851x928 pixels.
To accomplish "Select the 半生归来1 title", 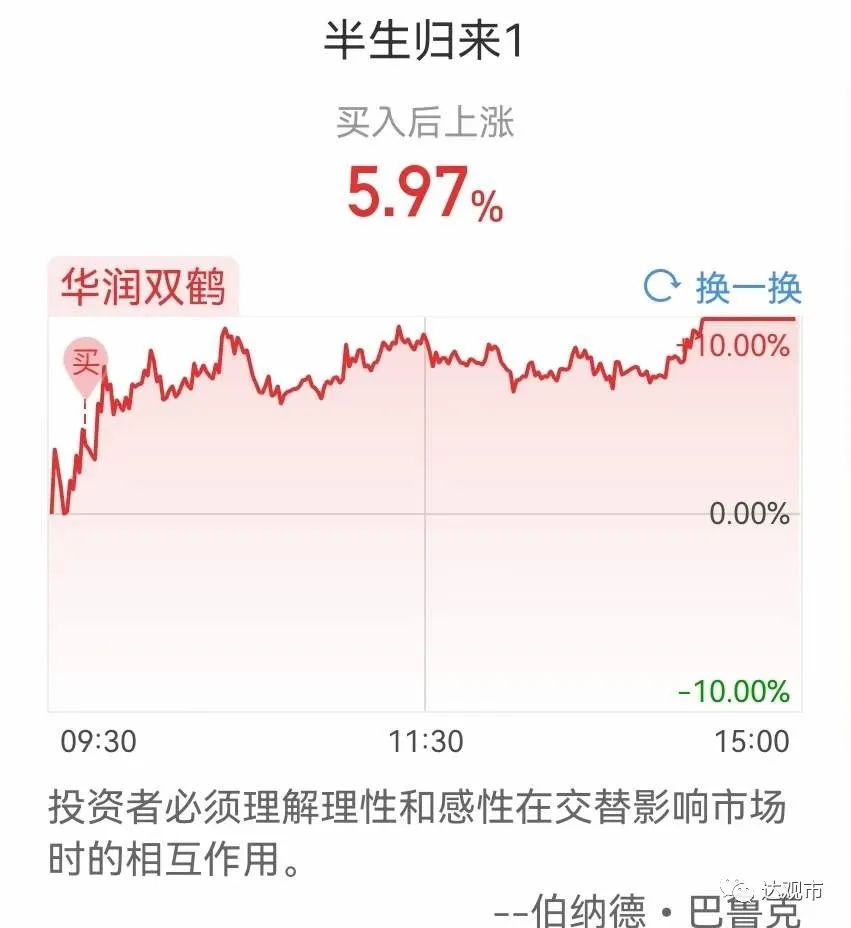I will point(424,40).
